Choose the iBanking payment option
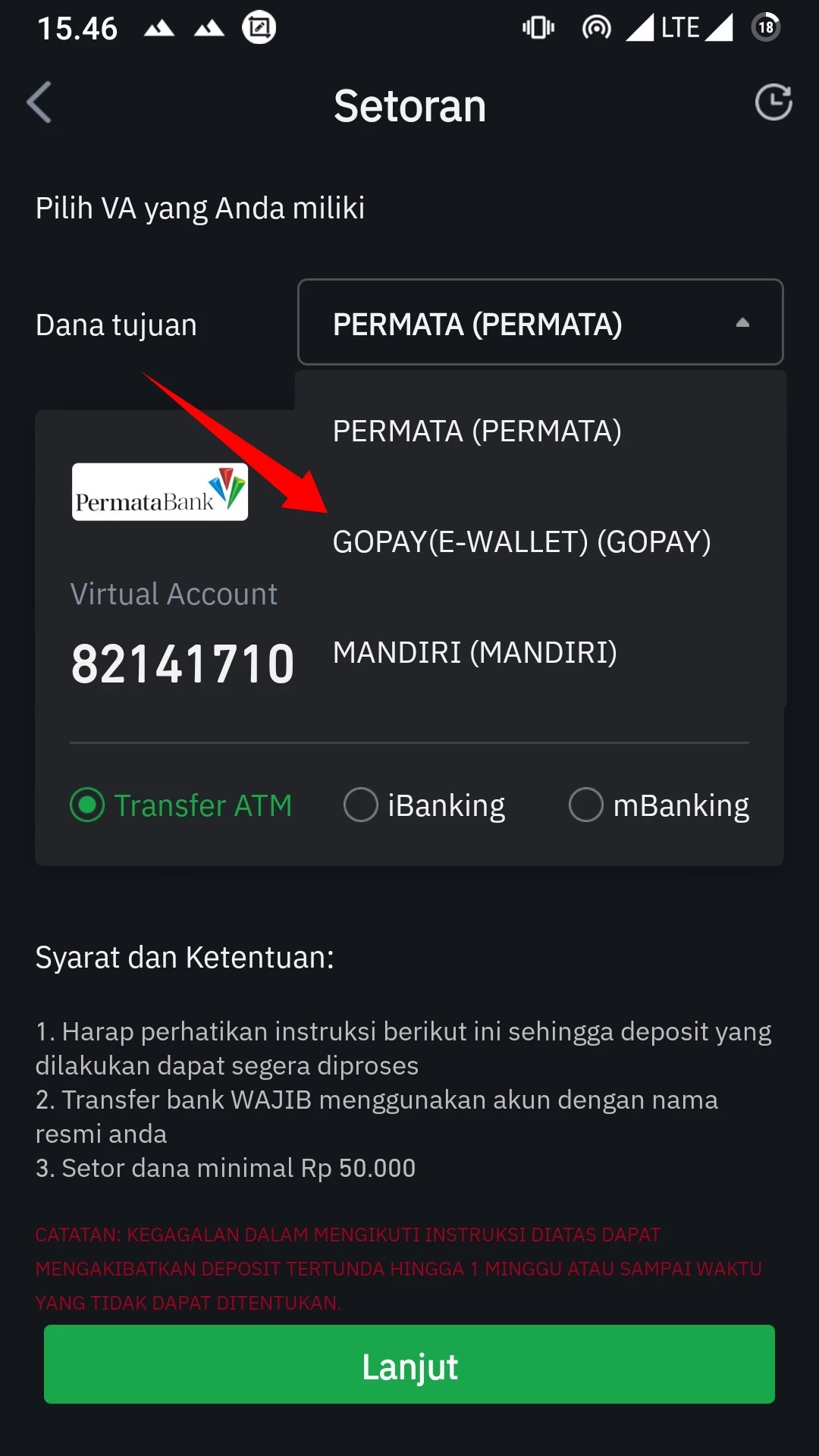Screen dimensions: 819x1456 360,805
